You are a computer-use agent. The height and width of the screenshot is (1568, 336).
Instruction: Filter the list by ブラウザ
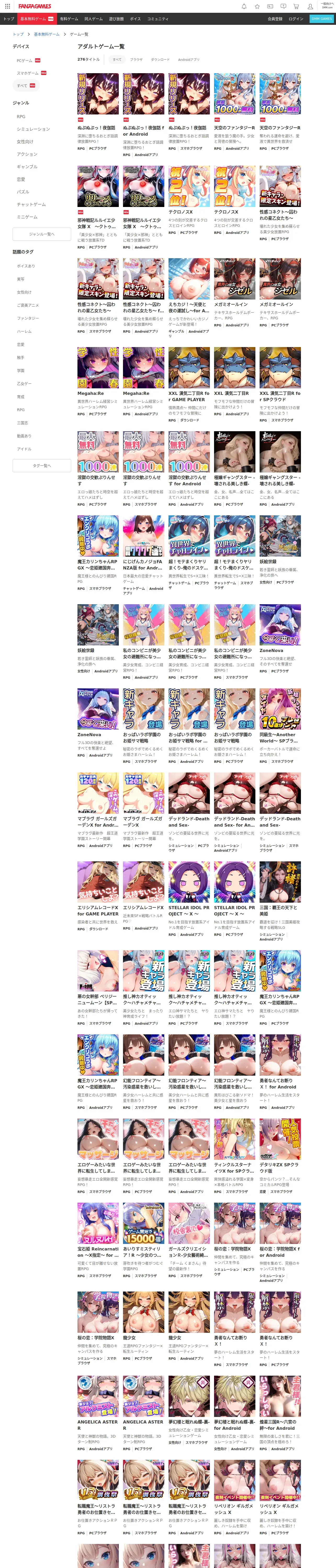tap(137, 60)
